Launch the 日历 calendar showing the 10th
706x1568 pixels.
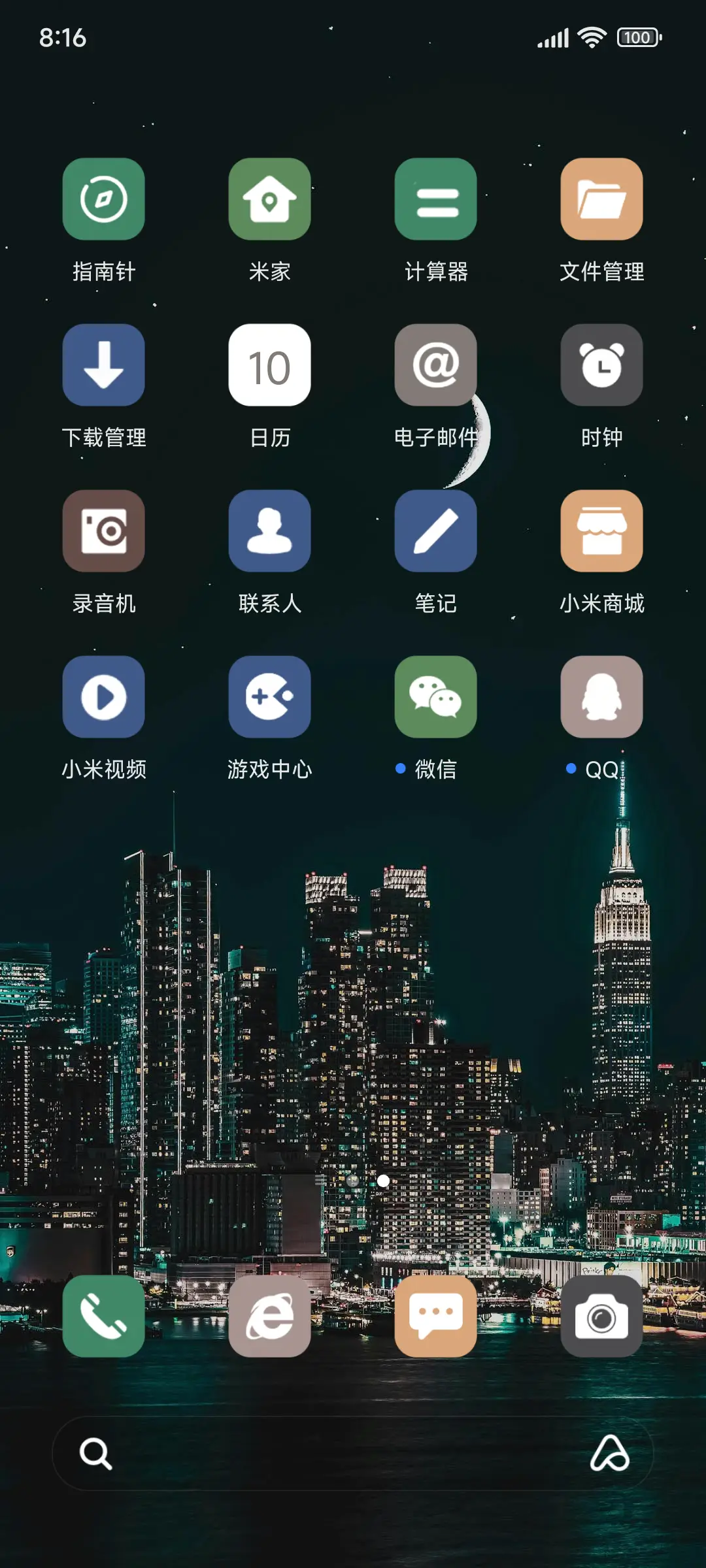[269, 366]
